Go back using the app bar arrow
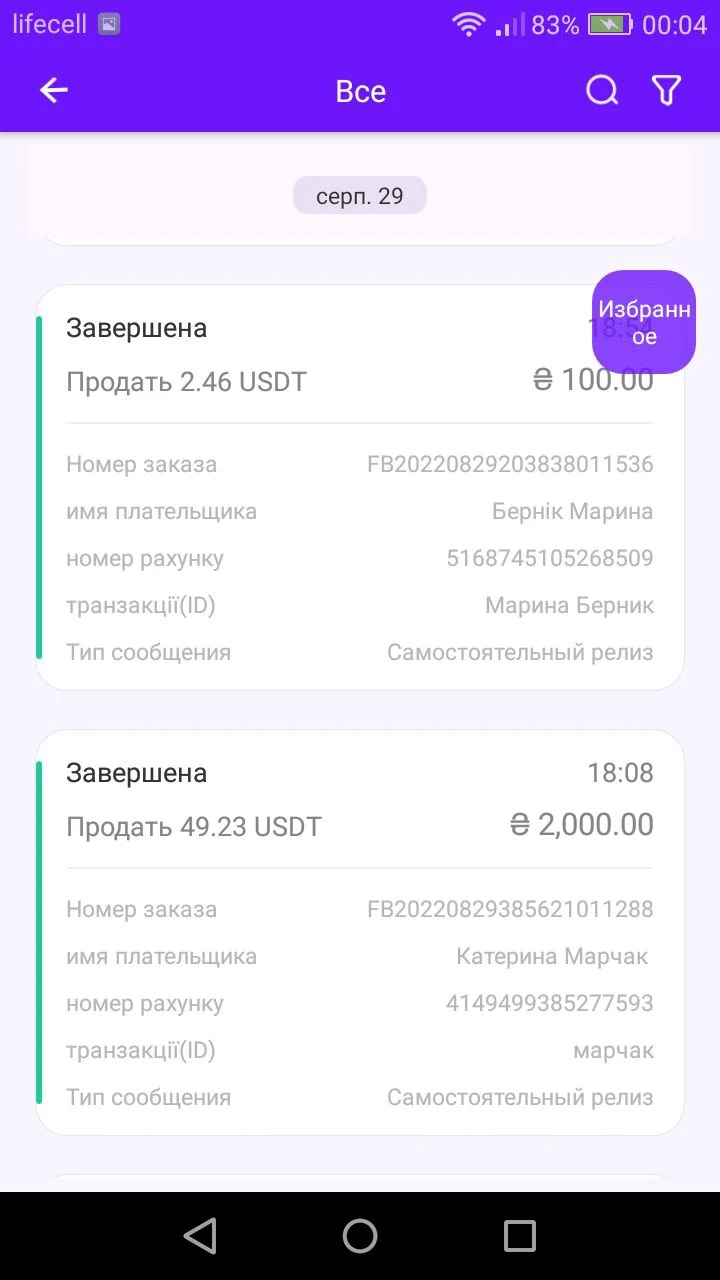The width and height of the screenshot is (720, 1280). [54, 91]
